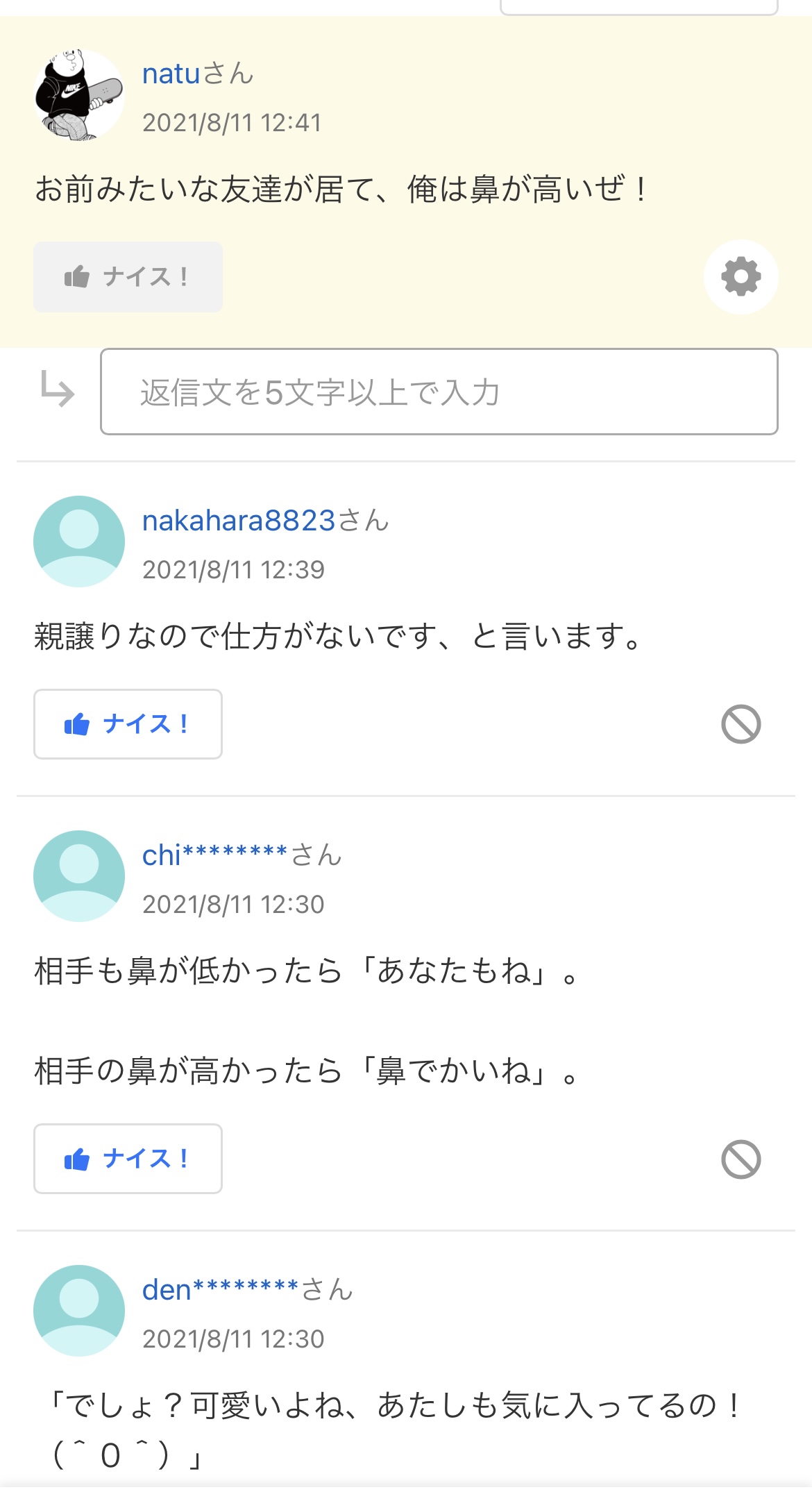
Task: Like nakahara8823's answer with ナイス
Action: (128, 724)
